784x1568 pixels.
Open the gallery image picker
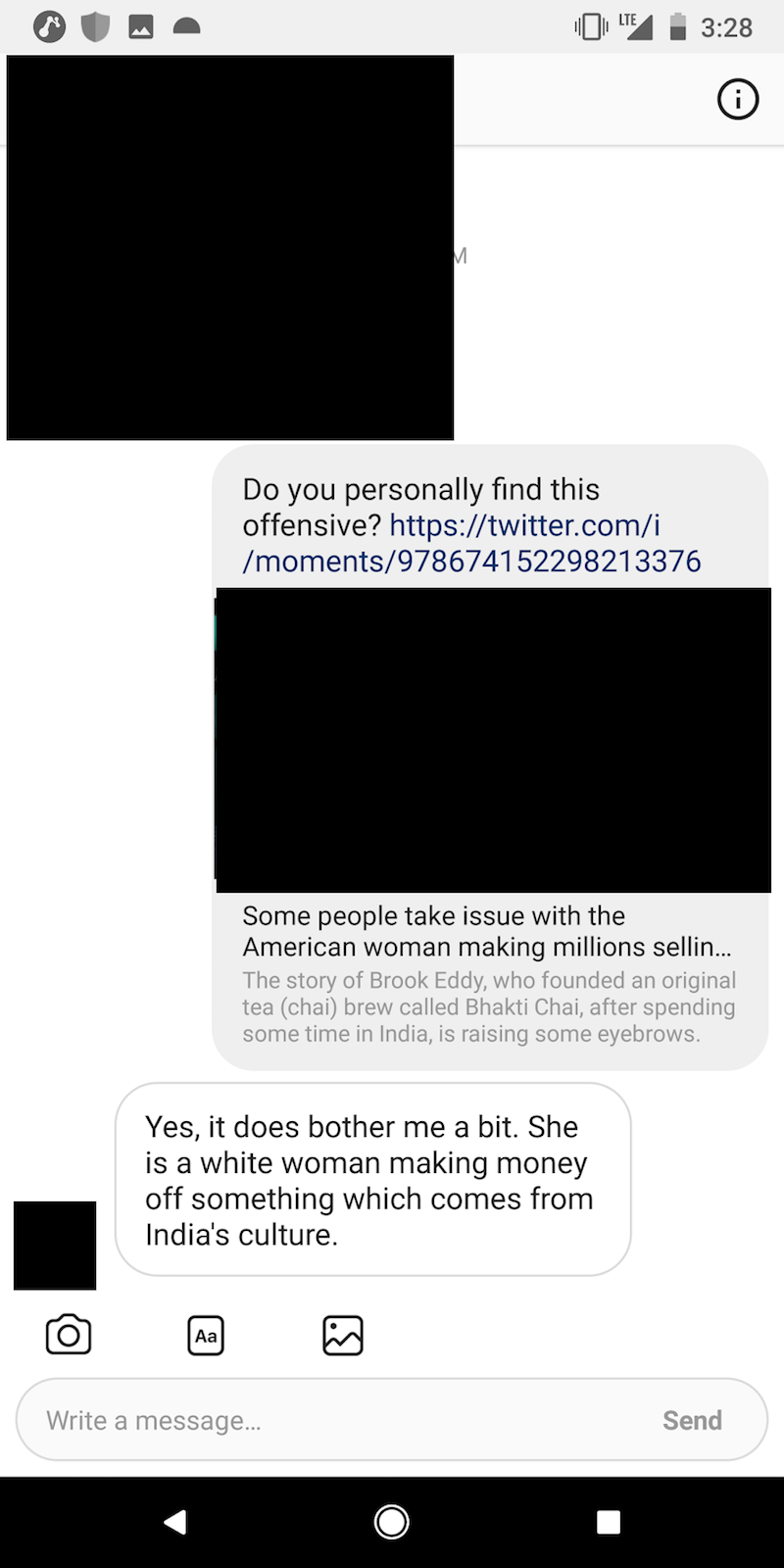click(343, 1335)
